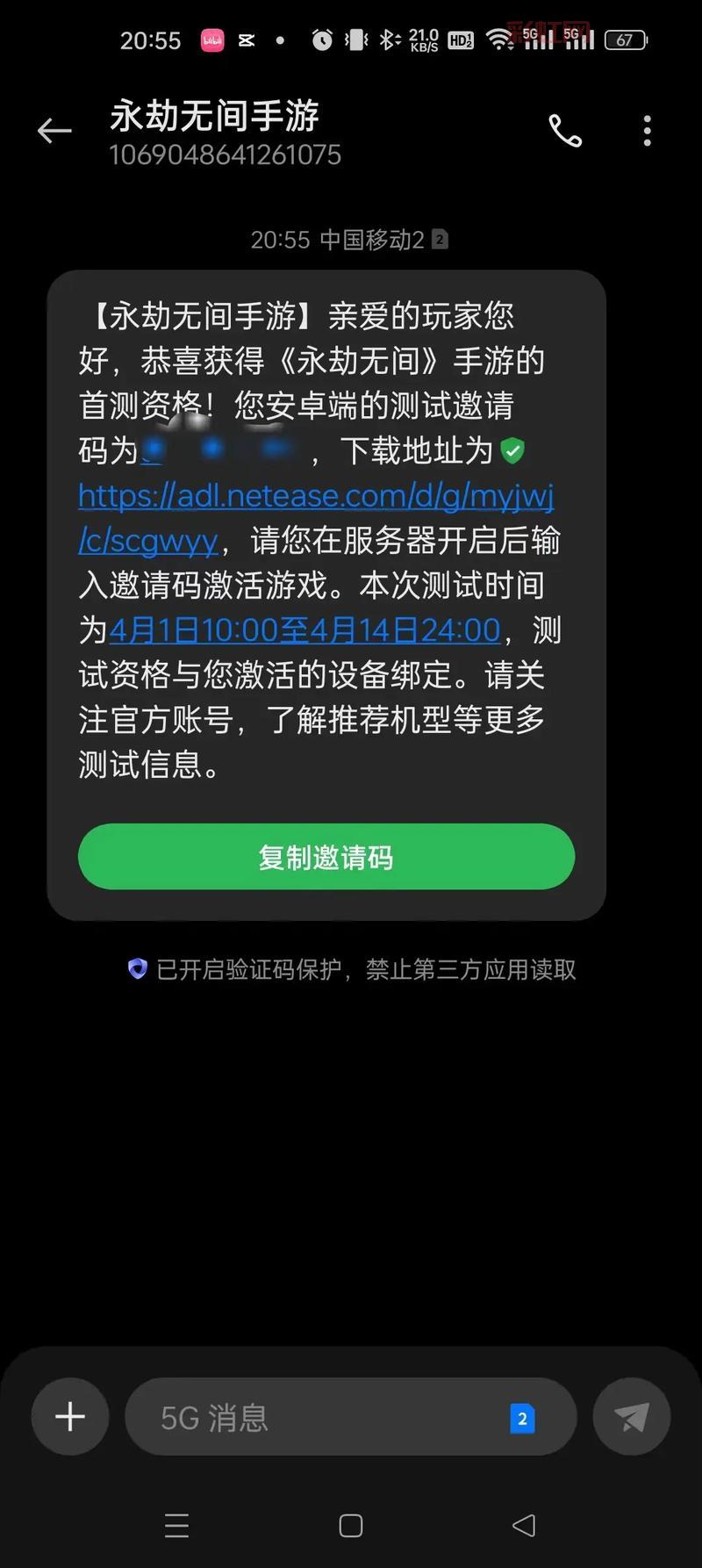
Task: Tap the sender name 永劫无间手游
Action: 214,115
